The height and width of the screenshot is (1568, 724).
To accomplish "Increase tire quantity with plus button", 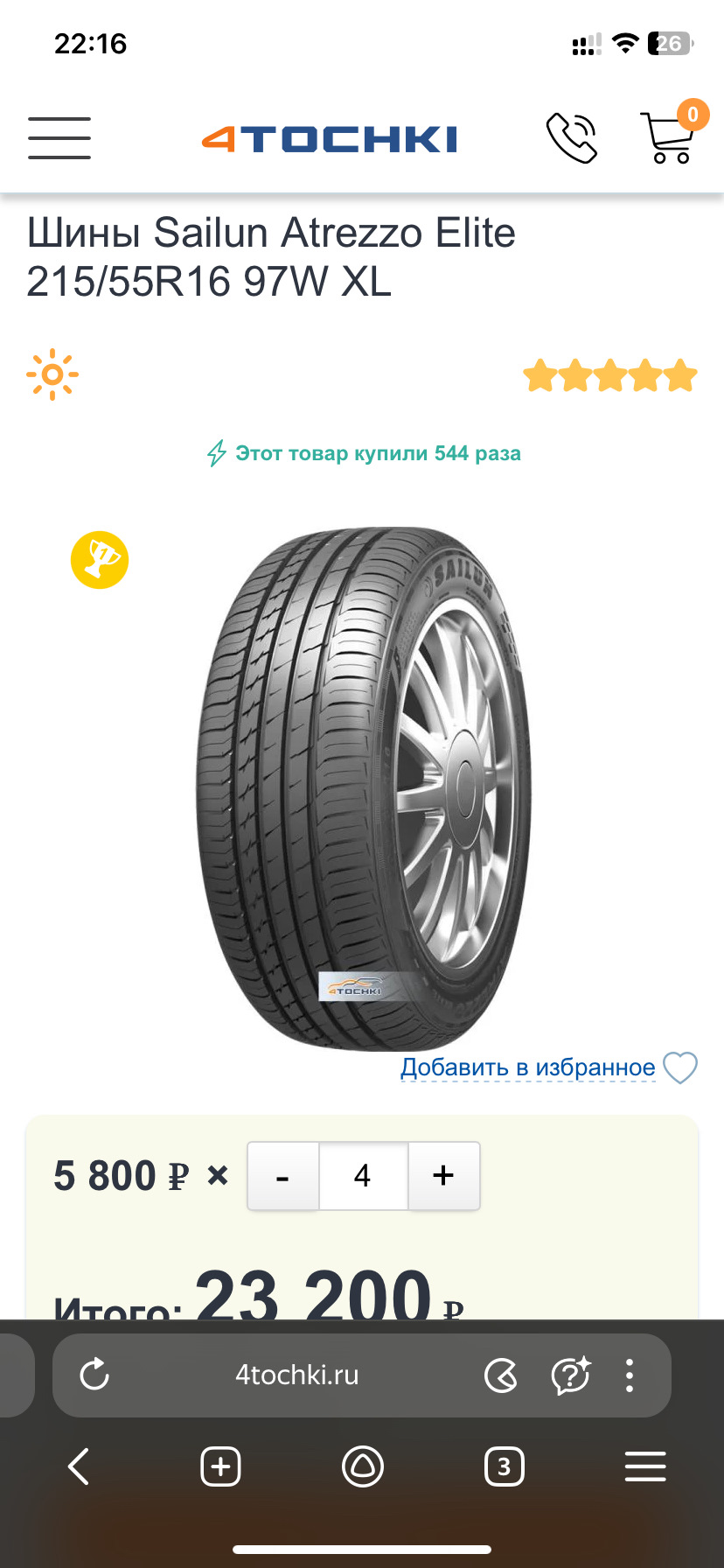I will click(x=443, y=1176).
